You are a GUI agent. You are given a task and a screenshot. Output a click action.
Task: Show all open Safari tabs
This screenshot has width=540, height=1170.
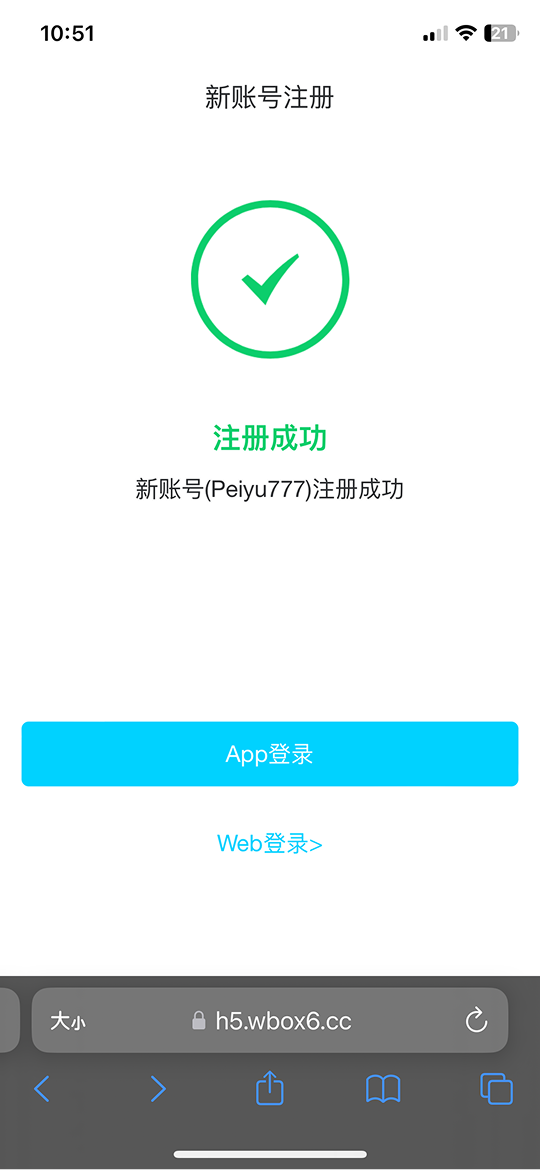(x=497, y=1089)
